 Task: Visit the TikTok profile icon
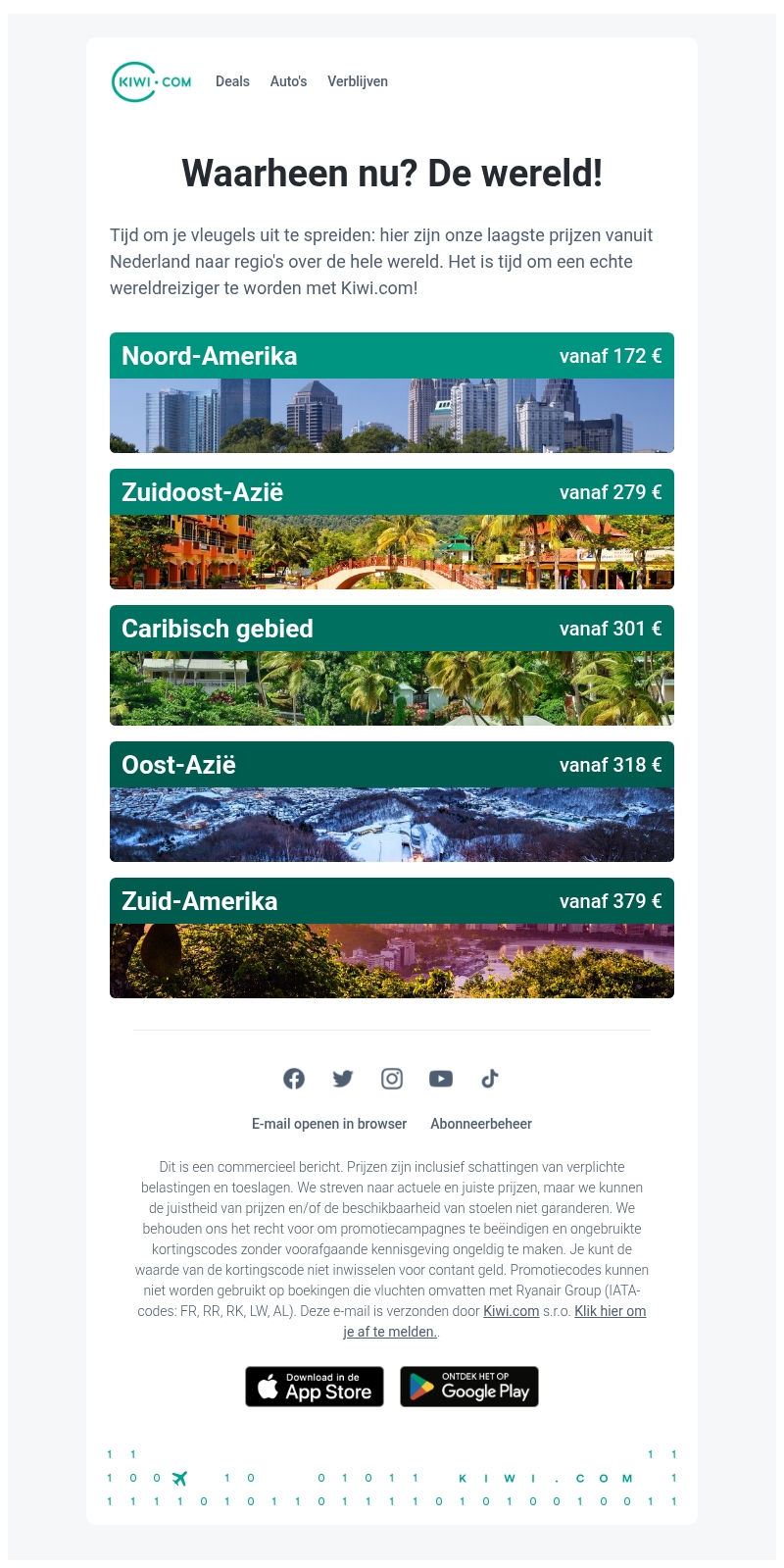tap(490, 1079)
